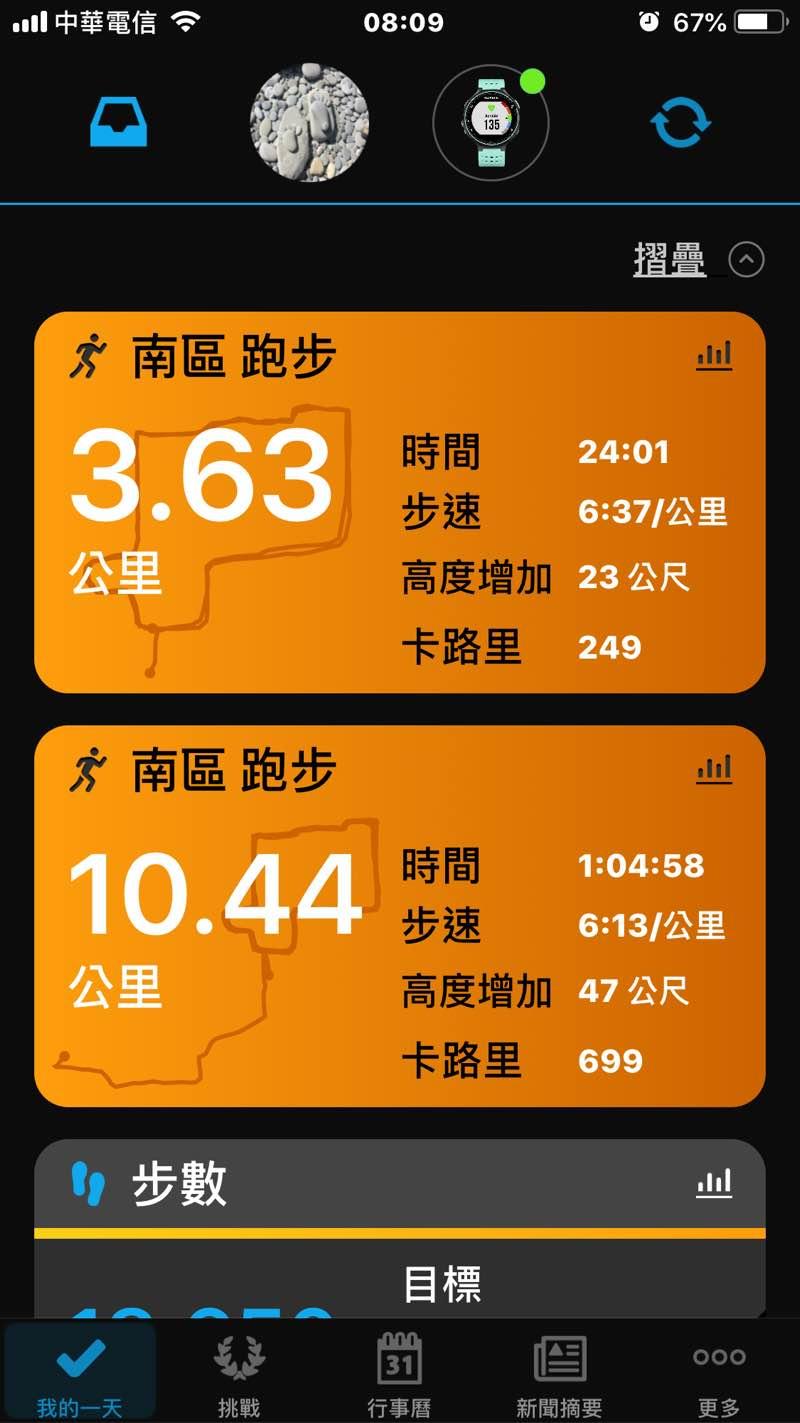
Task: Open the profile picture of pebbles
Action: 309,123
